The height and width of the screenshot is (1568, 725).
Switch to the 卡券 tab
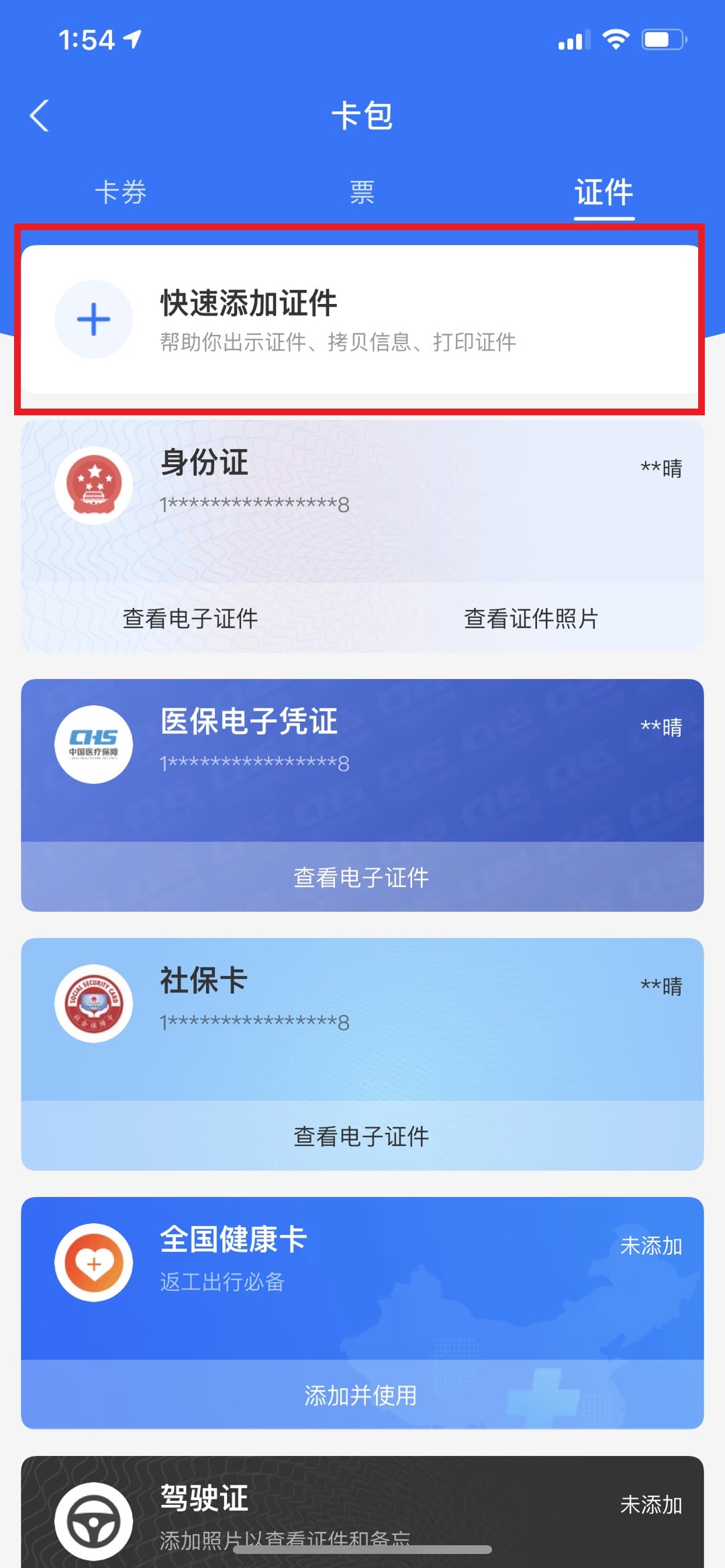[121, 193]
